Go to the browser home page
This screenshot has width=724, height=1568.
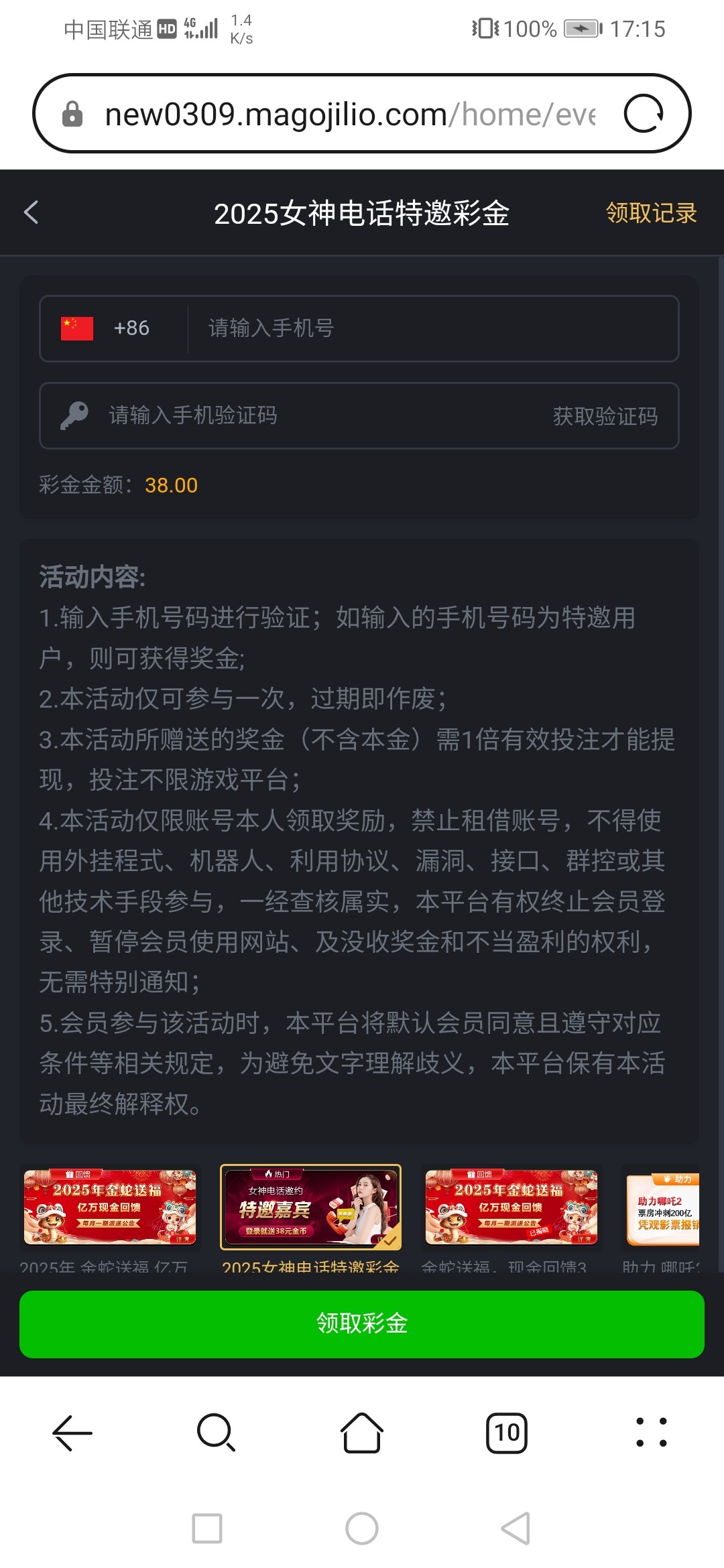[362, 1433]
